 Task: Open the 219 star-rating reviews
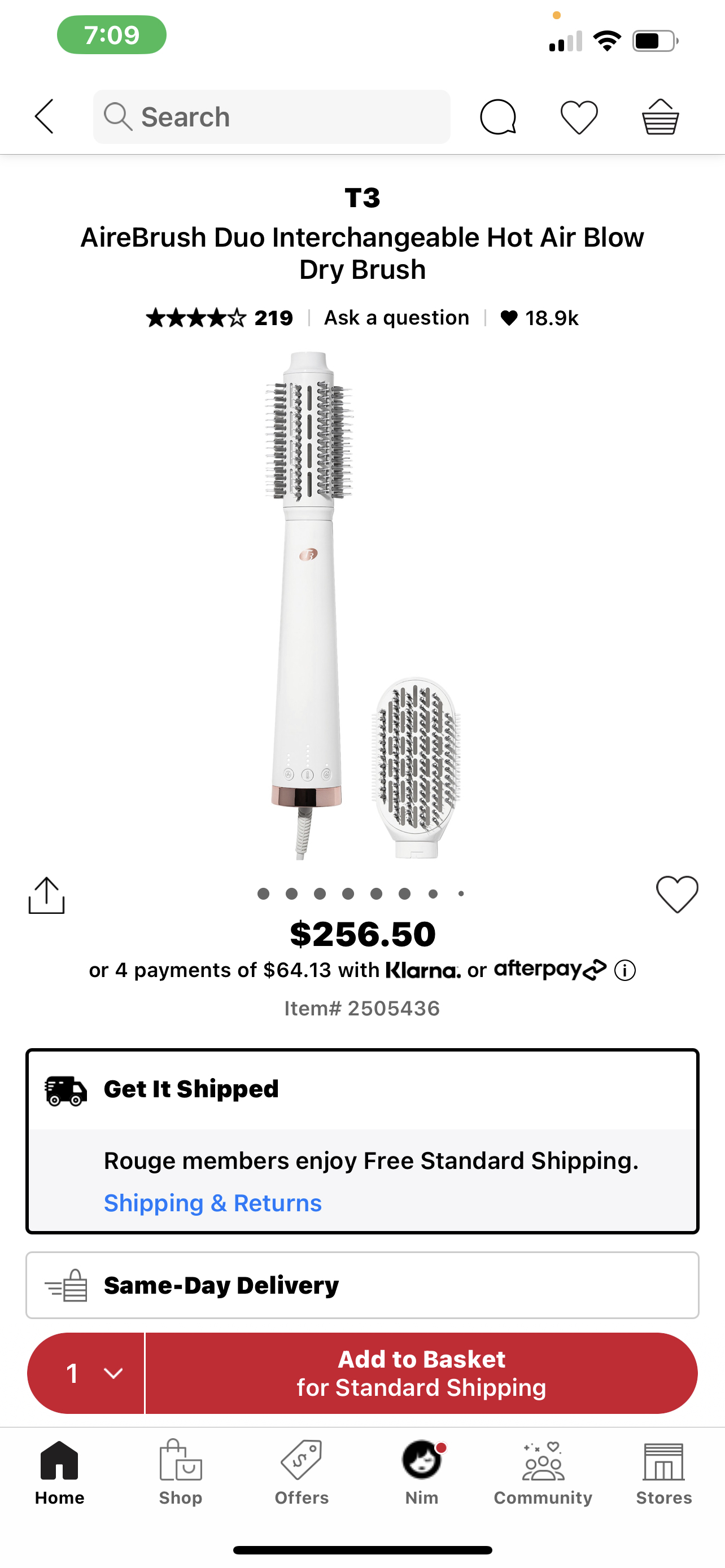click(x=220, y=318)
